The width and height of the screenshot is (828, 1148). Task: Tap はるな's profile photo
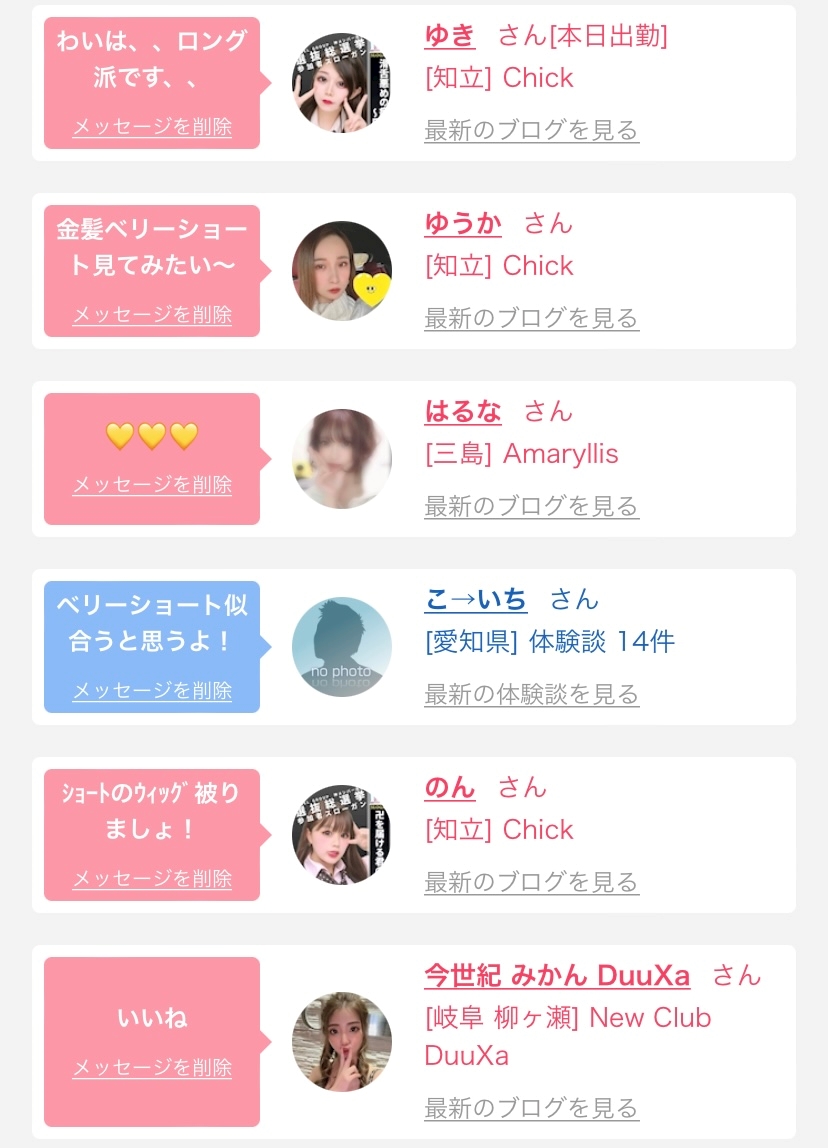pos(342,459)
